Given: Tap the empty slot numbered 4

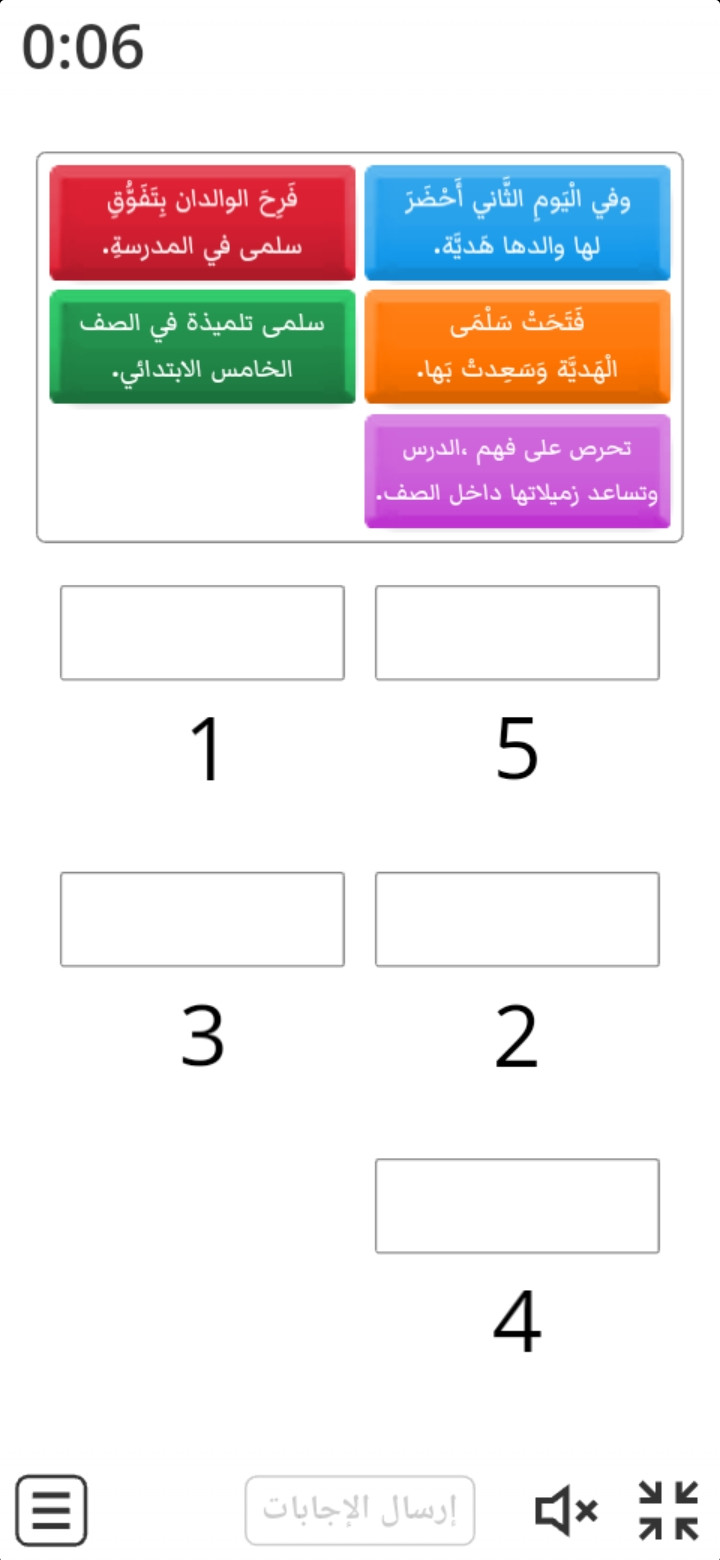Looking at the screenshot, I should point(517,1206).
